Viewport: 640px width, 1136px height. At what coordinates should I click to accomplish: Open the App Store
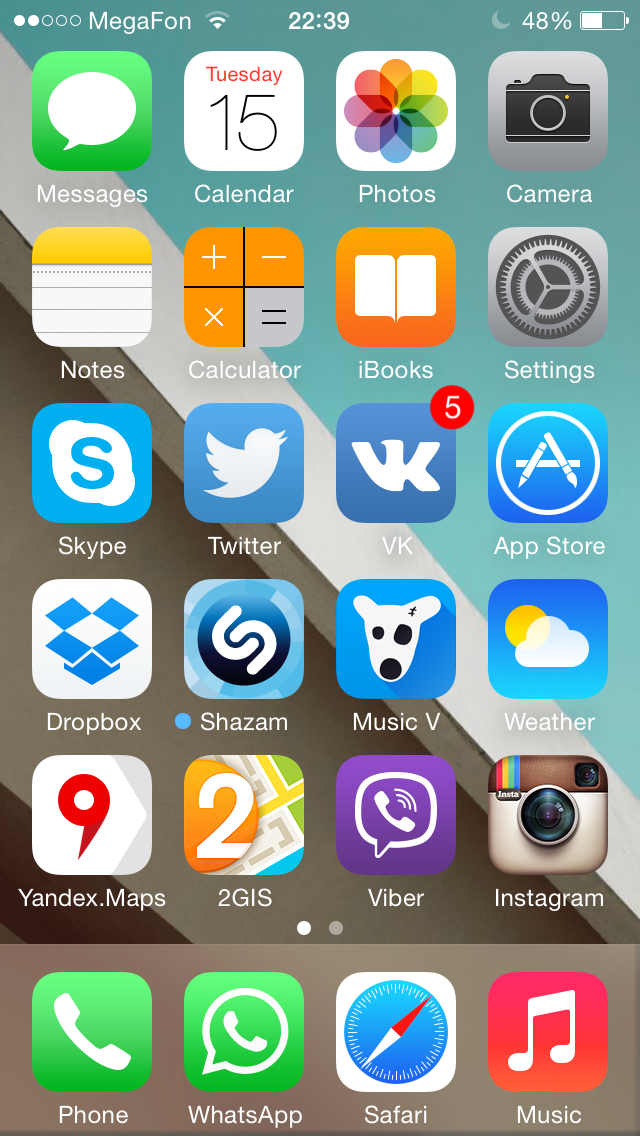pos(548,463)
